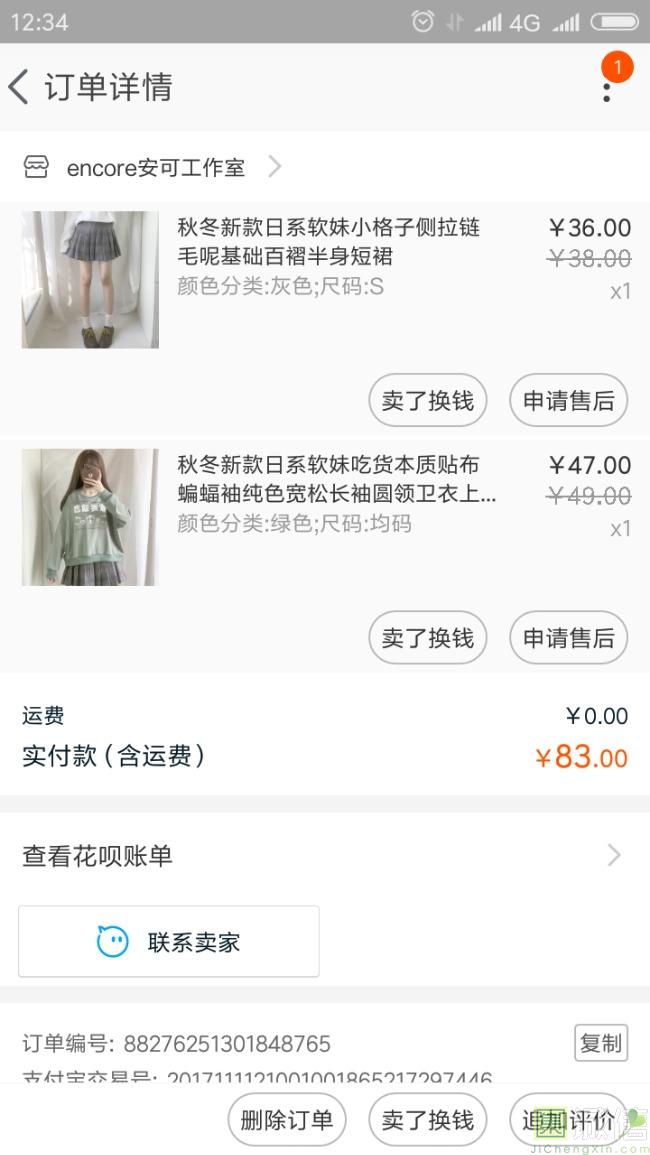Image resolution: width=650 pixels, height=1155 pixels.
Task: Tap 申请售后 for the grey skirt
Action: (568, 401)
